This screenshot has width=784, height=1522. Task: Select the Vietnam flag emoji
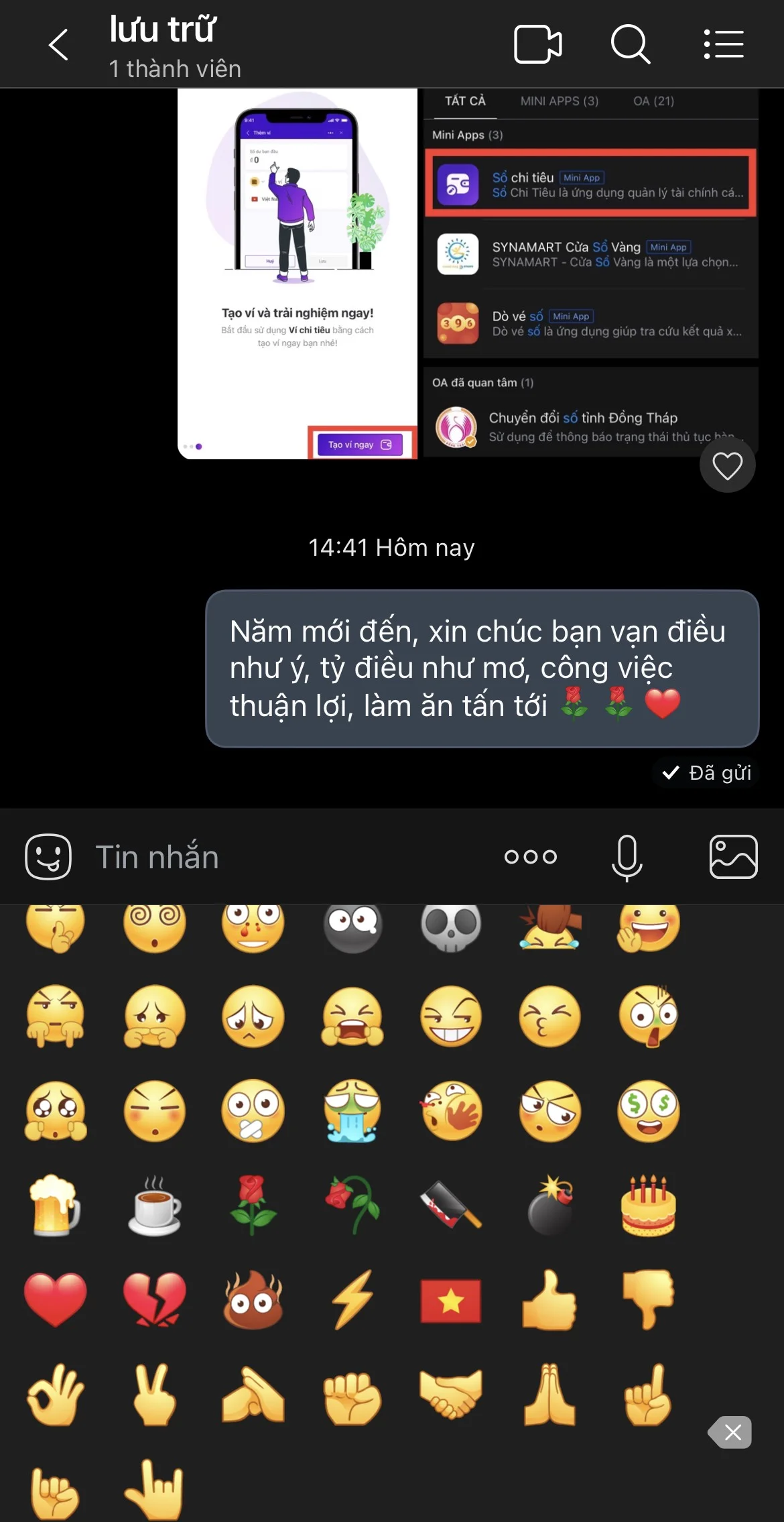coord(450,1299)
